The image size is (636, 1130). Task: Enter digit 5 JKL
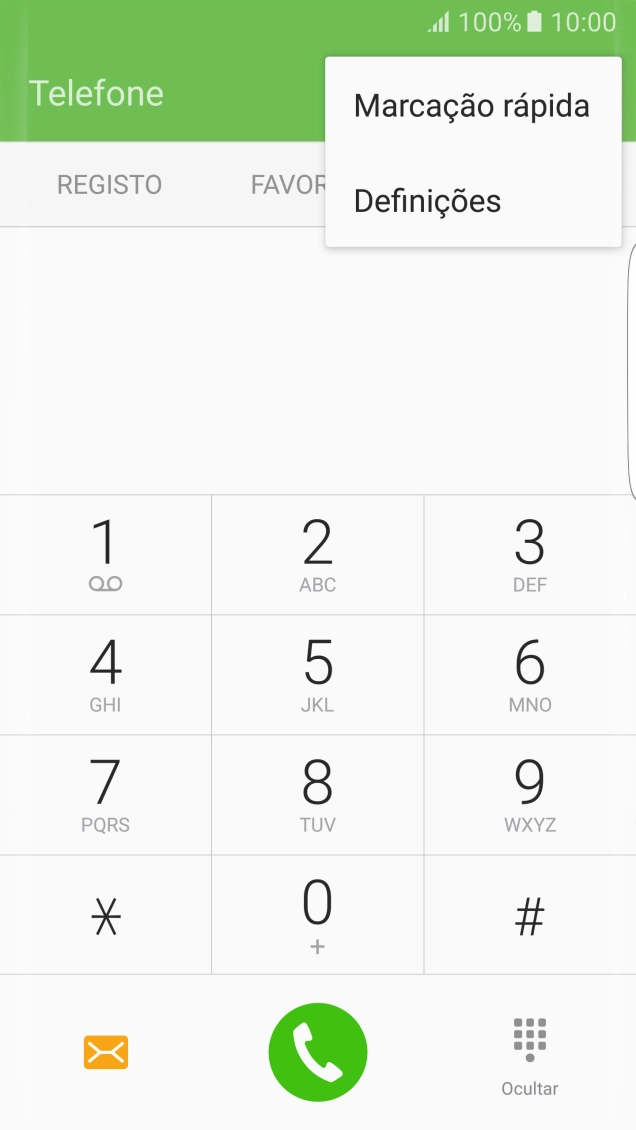[317, 675]
